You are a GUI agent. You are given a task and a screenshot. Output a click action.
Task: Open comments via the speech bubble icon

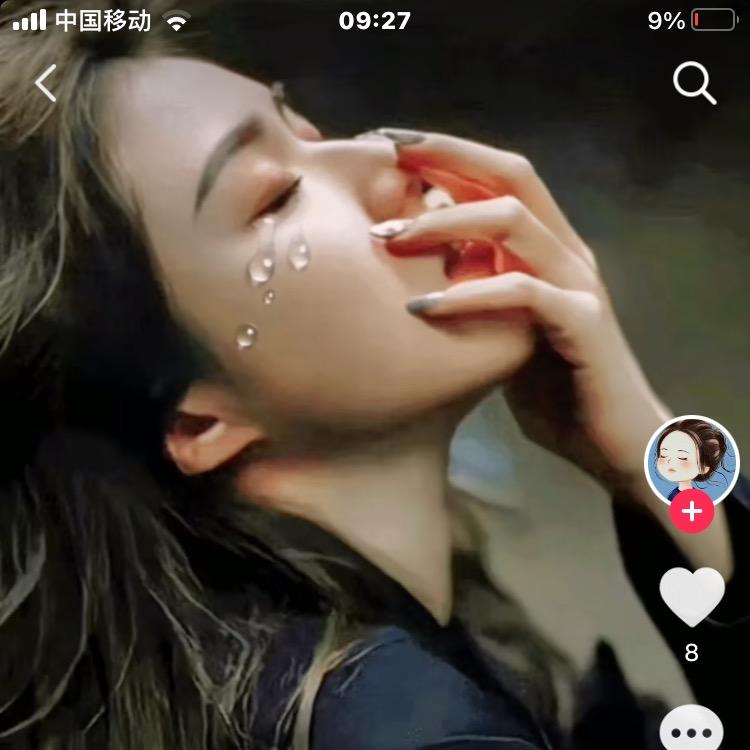click(x=692, y=730)
